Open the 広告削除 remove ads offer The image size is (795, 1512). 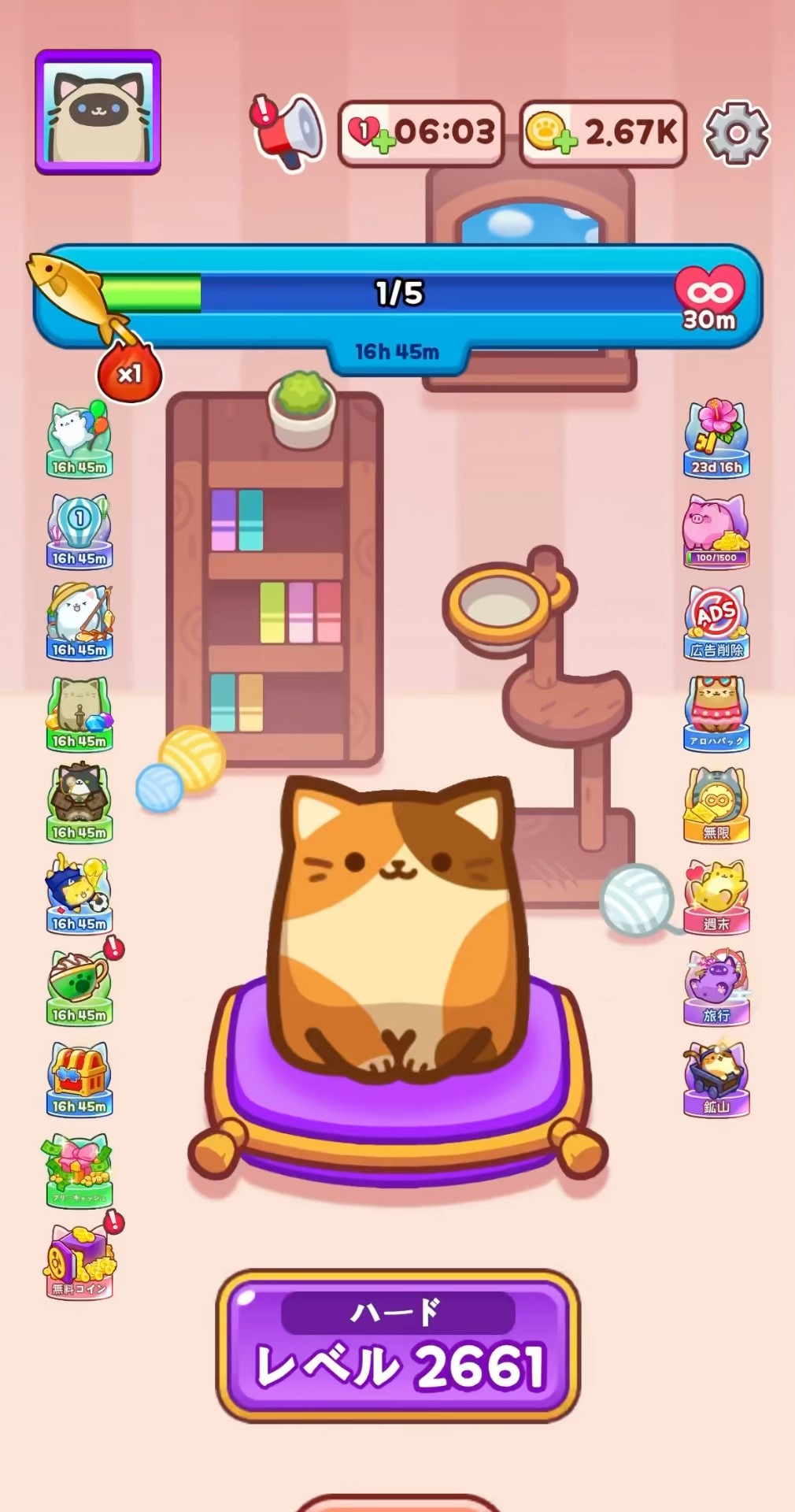tap(715, 622)
